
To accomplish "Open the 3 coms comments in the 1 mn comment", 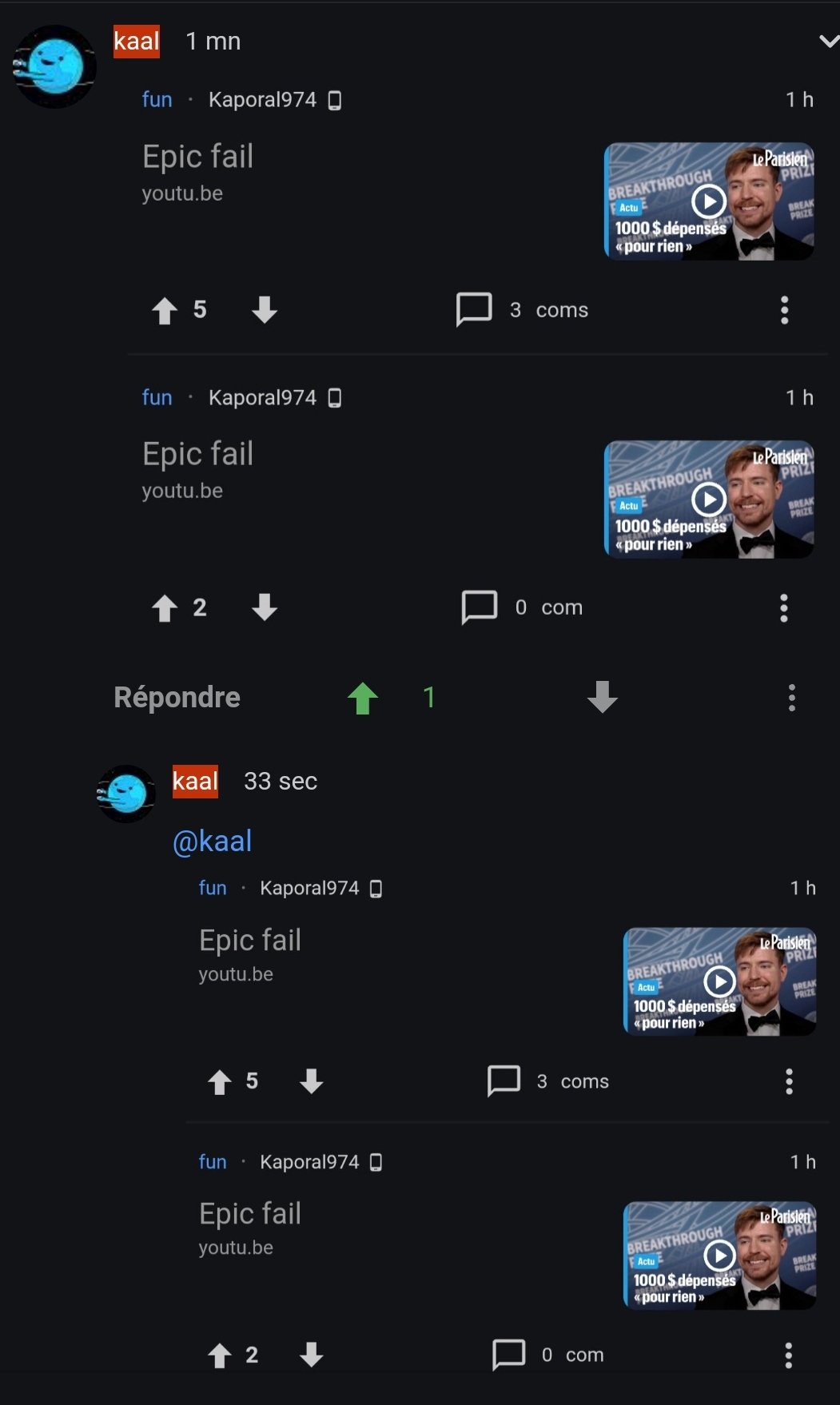I will point(523,310).
